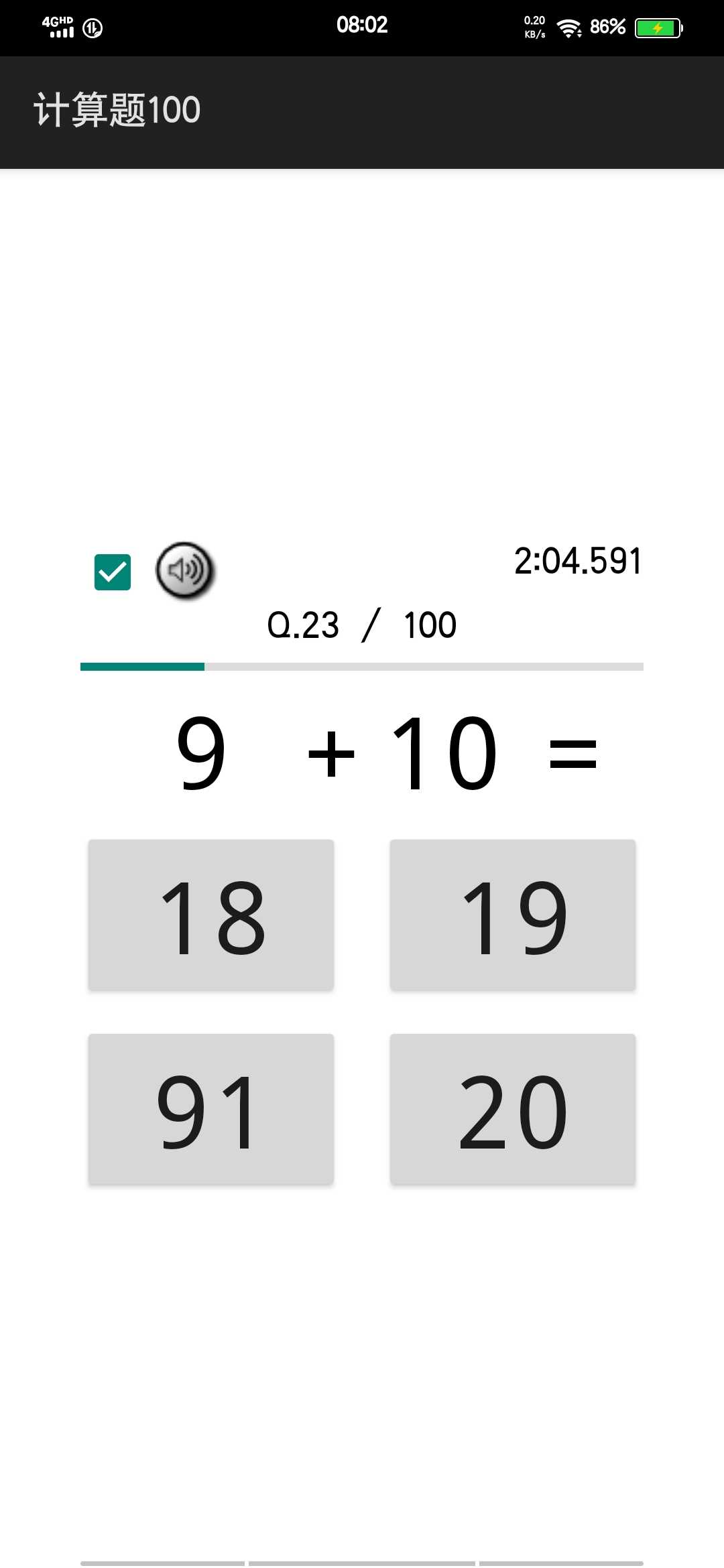Choose 19 as the answer
The height and width of the screenshot is (1568, 724).
tap(513, 915)
